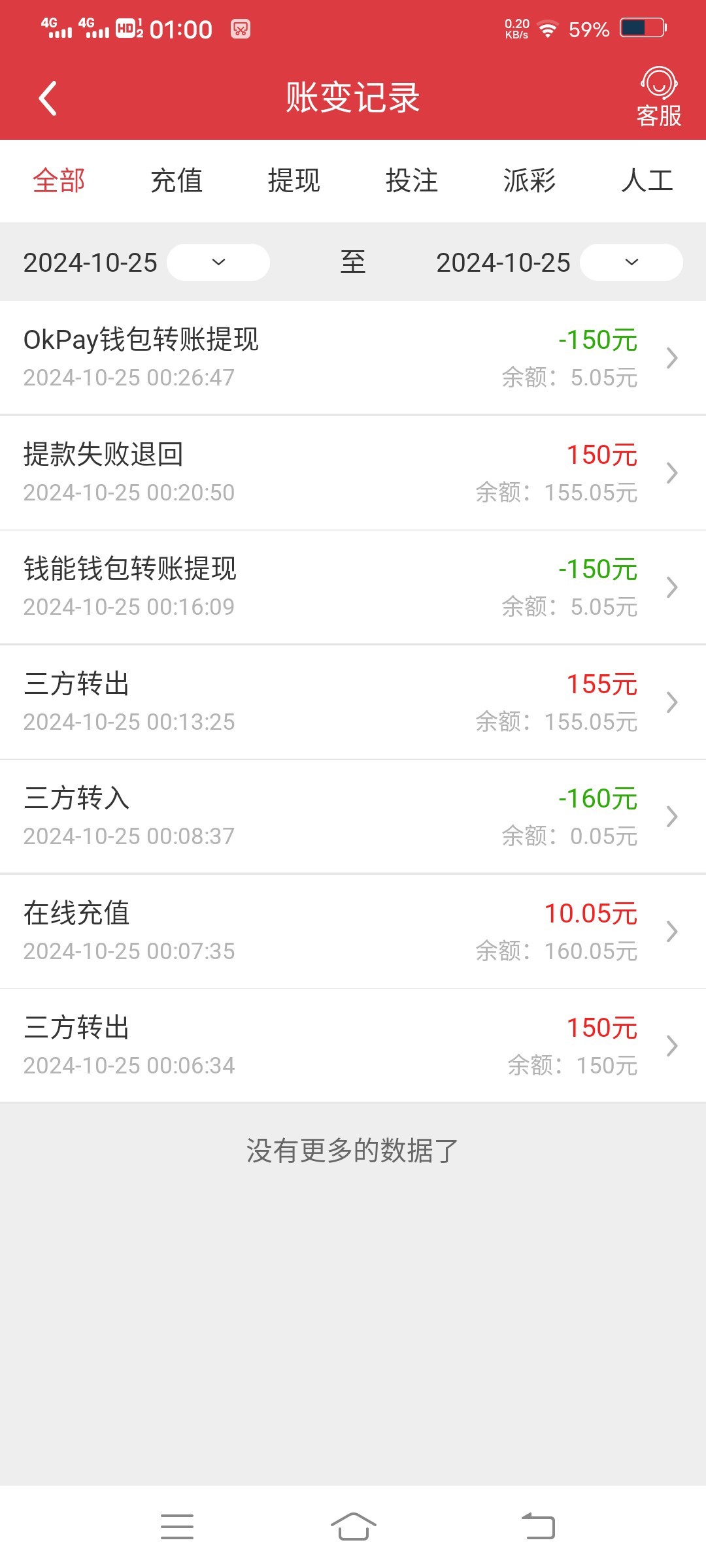
Task: View the 三方转入 record details
Action: tap(353, 817)
